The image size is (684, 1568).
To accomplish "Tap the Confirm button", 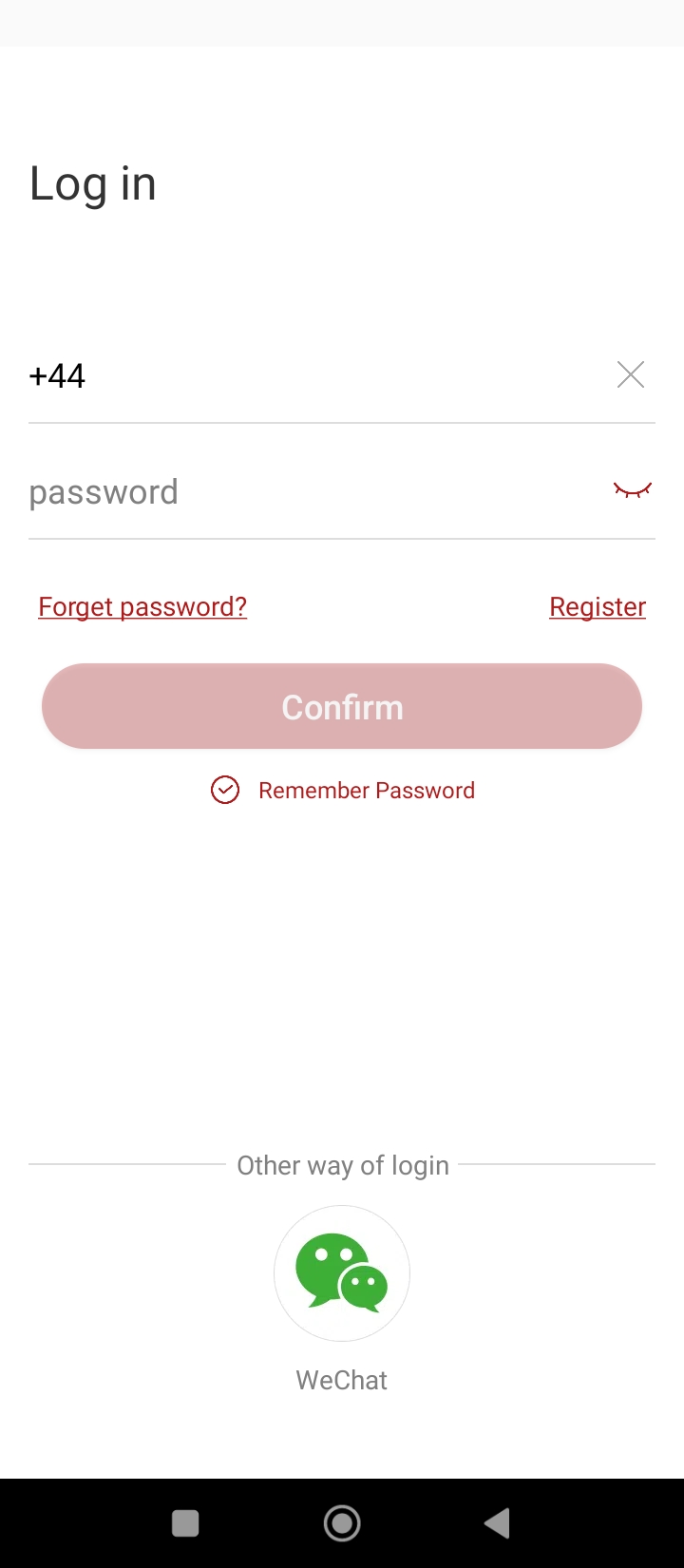I will [342, 707].
